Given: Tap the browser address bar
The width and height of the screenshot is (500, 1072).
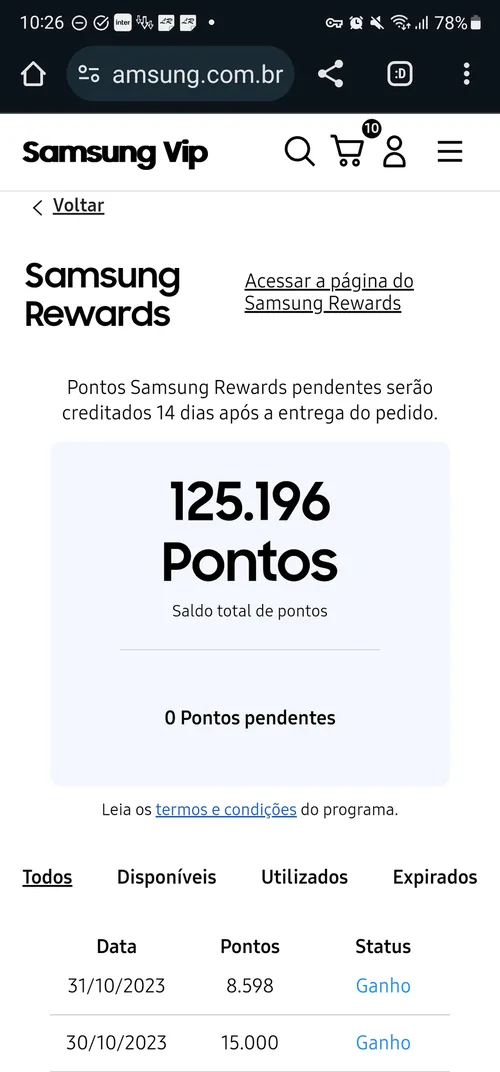Looking at the screenshot, I should [181, 74].
